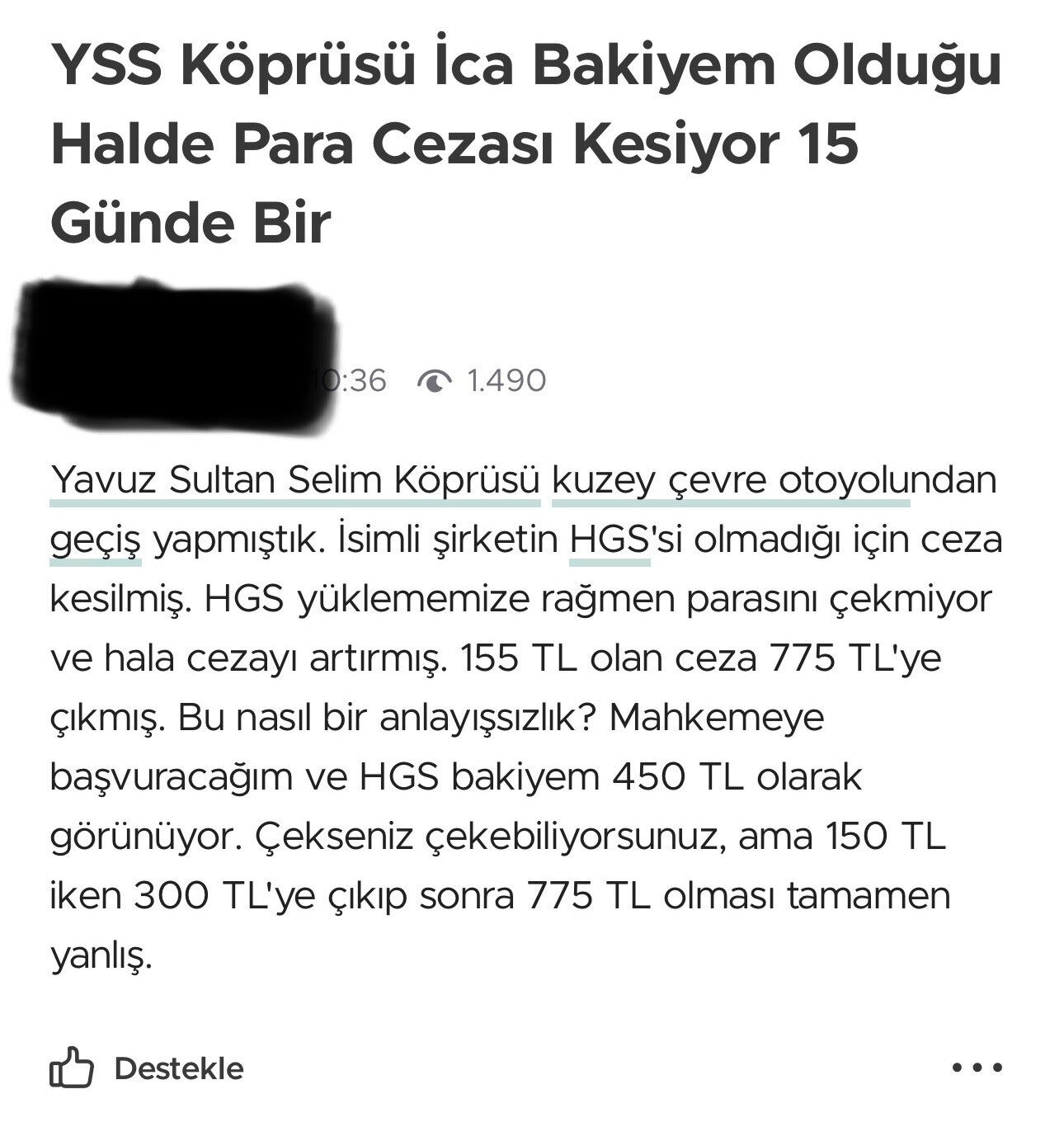
Task: Click the view count number 1.490
Action: (507, 379)
